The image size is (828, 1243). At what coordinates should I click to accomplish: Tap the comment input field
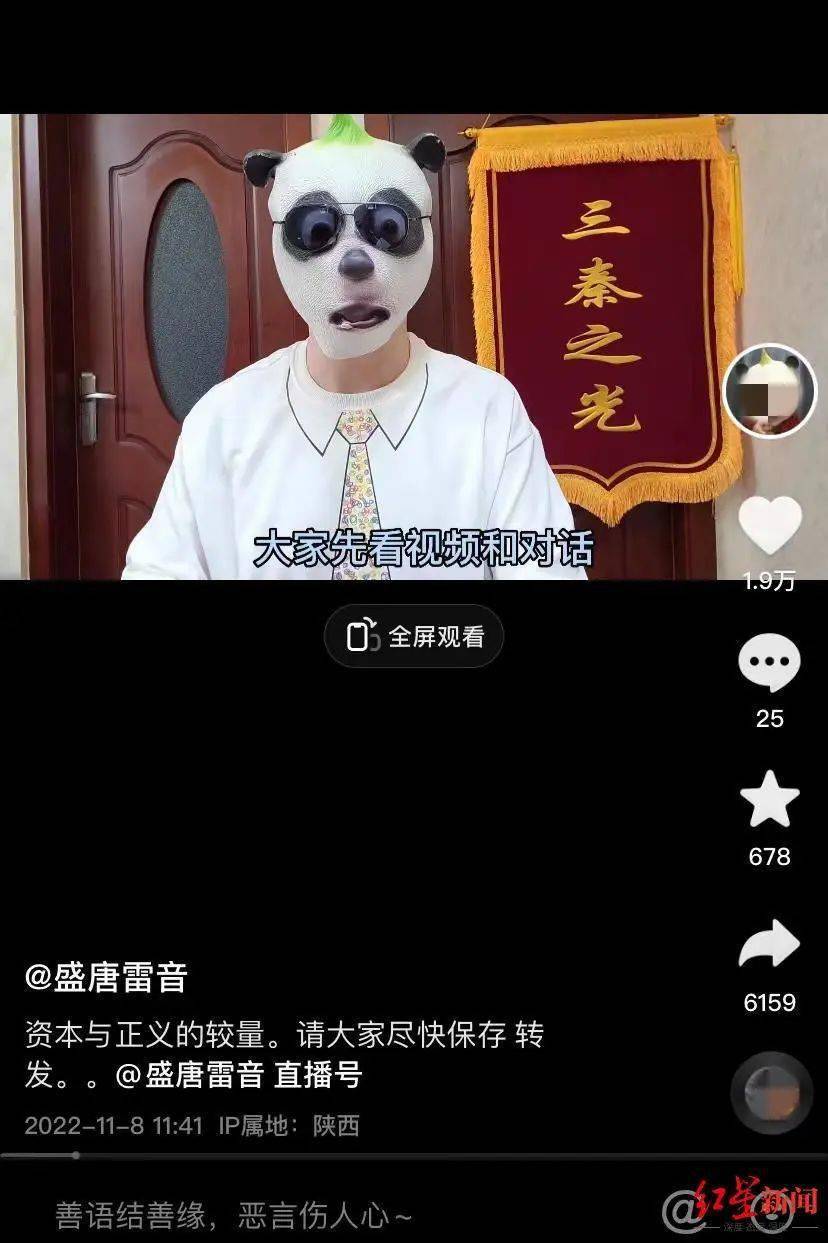tap(300, 1215)
